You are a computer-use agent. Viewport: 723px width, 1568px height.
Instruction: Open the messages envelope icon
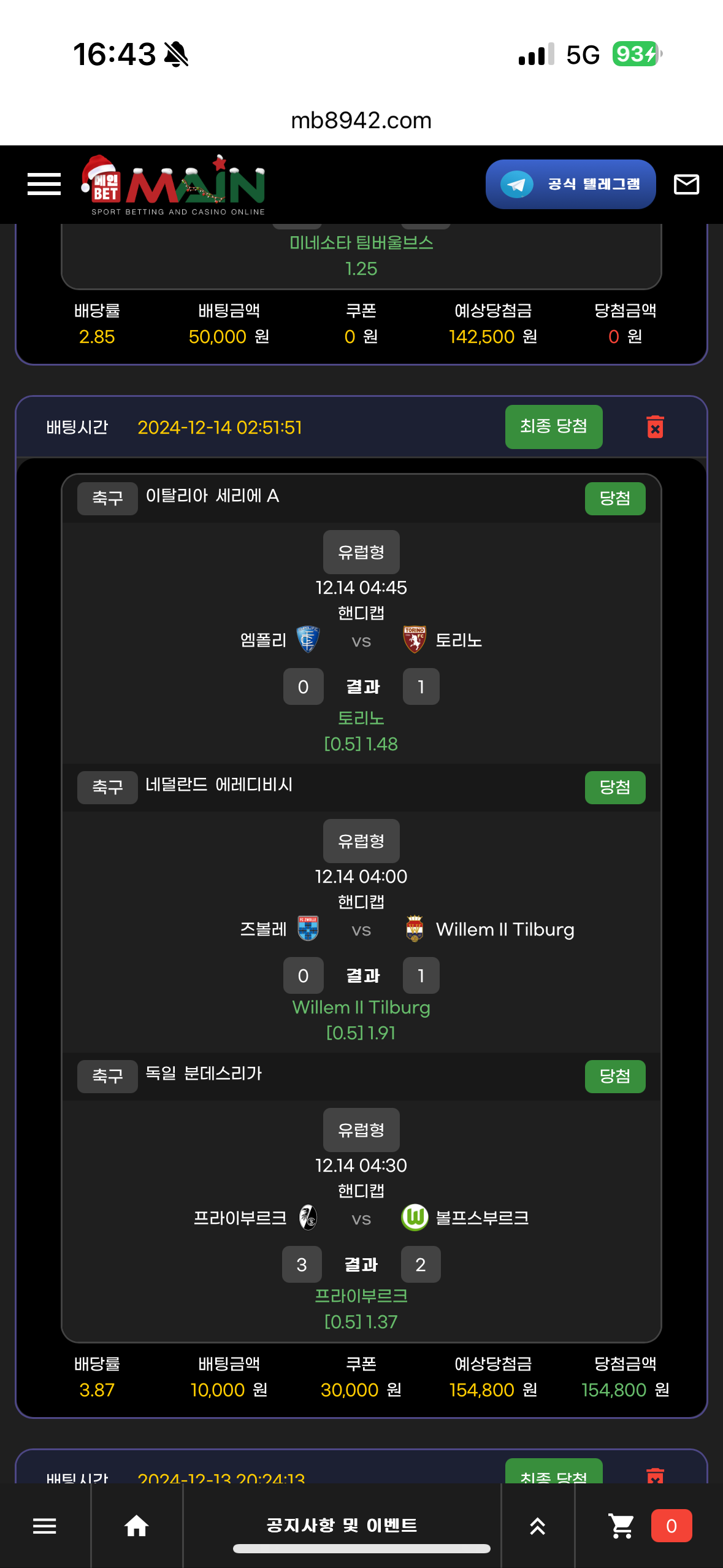(x=686, y=184)
